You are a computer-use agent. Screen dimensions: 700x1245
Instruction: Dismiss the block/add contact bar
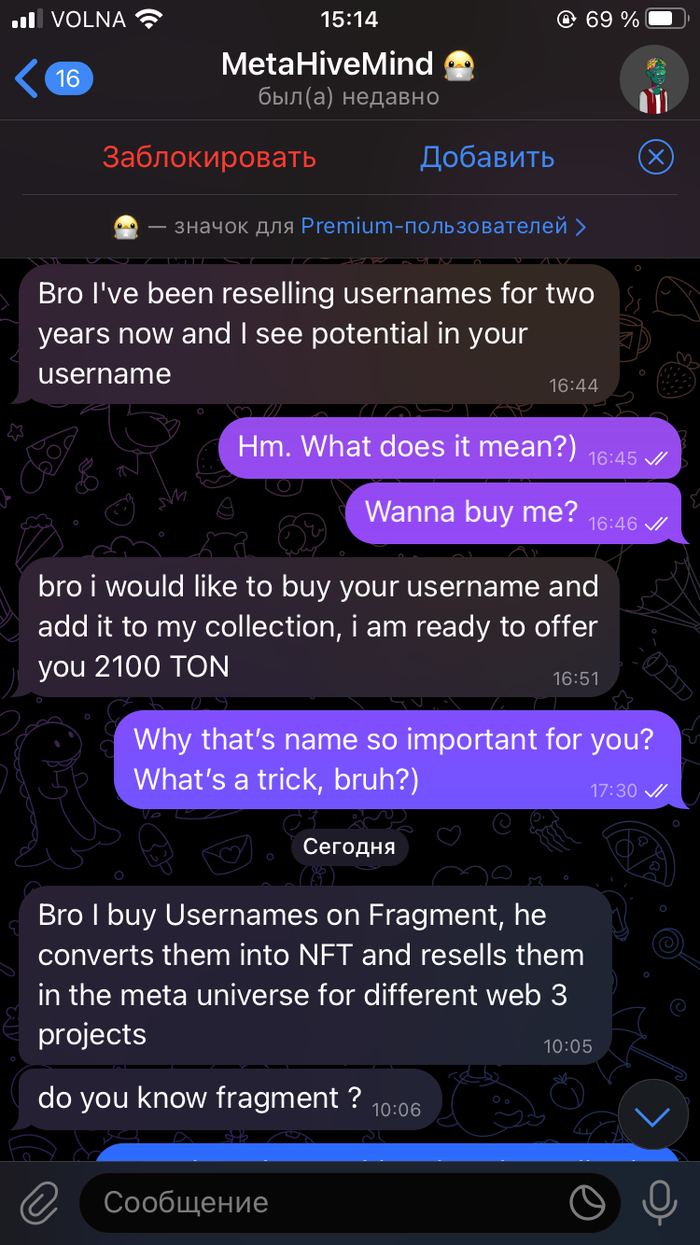click(655, 157)
